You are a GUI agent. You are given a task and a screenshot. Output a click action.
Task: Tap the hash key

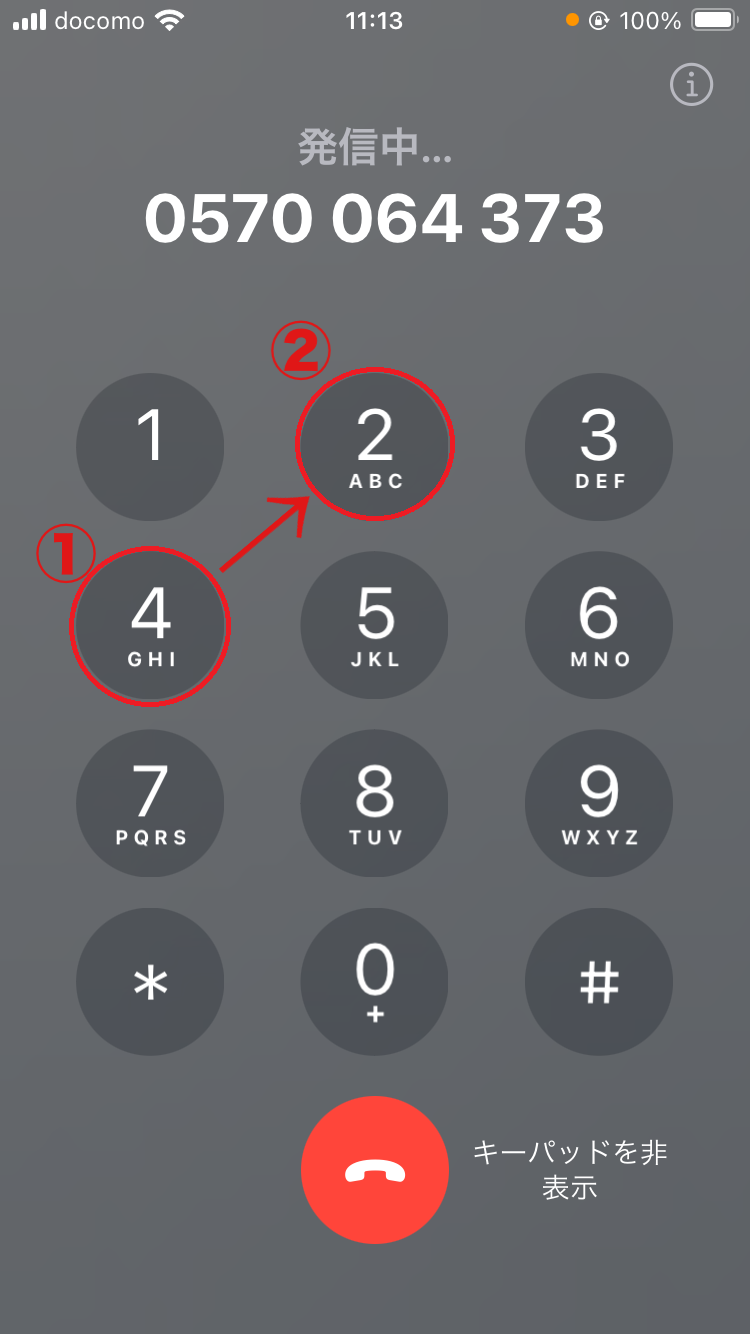(x=599, y=983)
